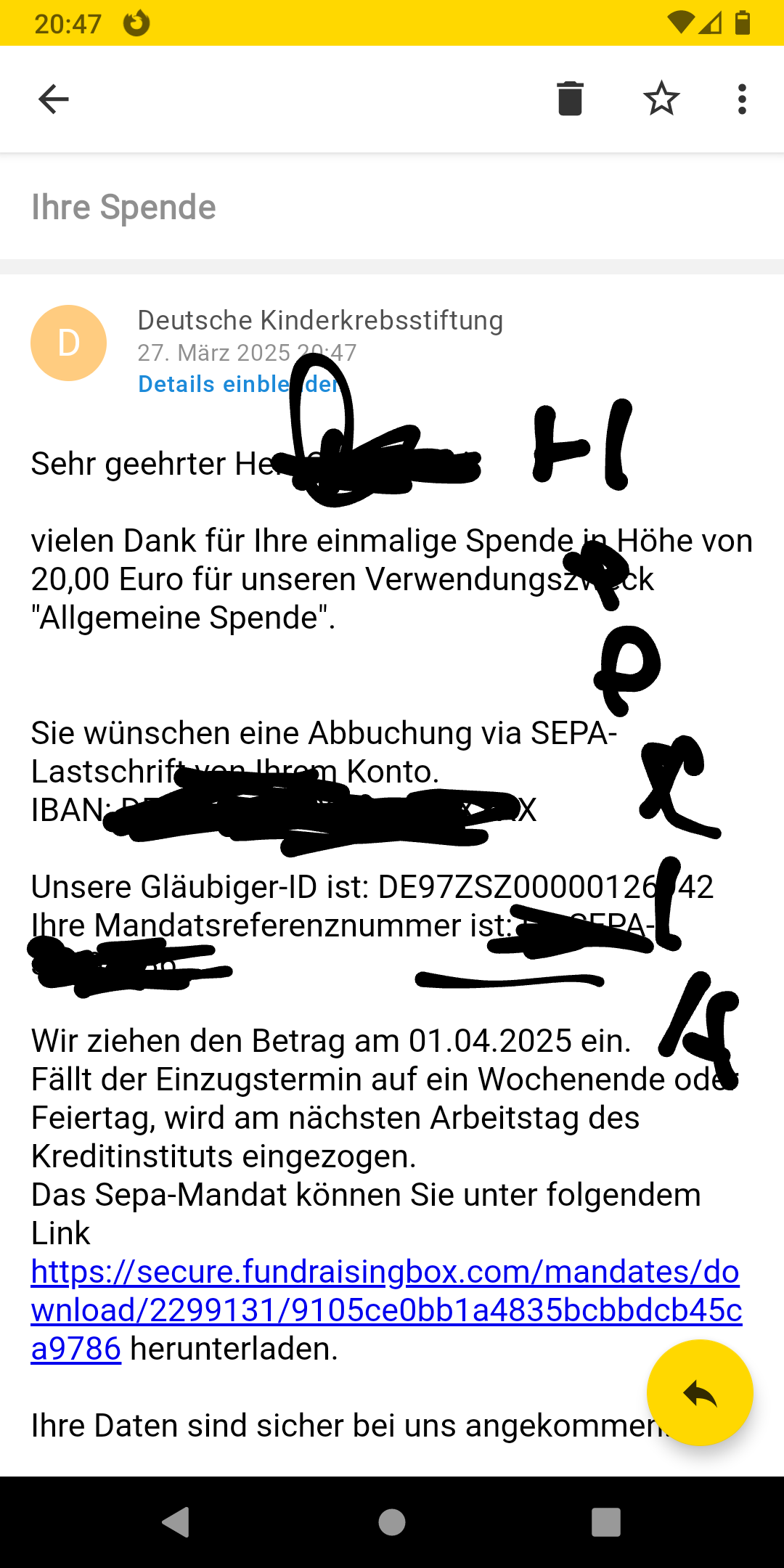Go back to the inbox
Screen dimensions: 784x1568
[x=53, y=99]
